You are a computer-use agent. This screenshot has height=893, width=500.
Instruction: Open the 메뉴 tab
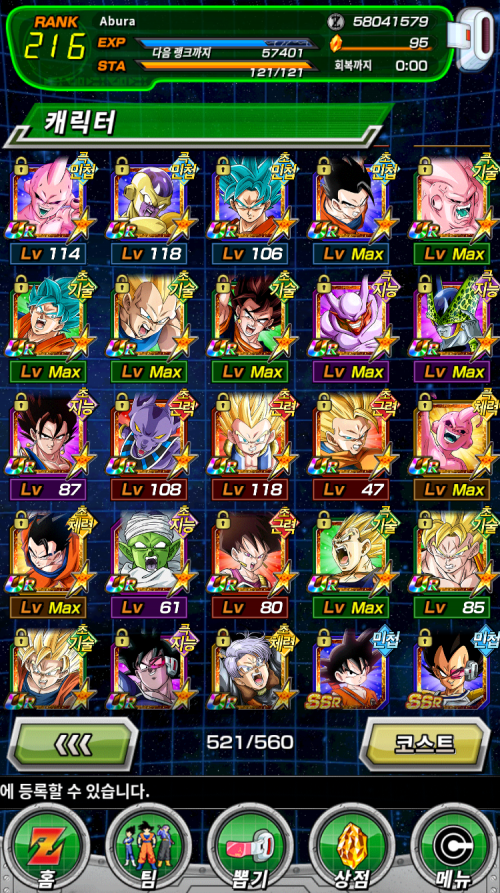(452, 849)
